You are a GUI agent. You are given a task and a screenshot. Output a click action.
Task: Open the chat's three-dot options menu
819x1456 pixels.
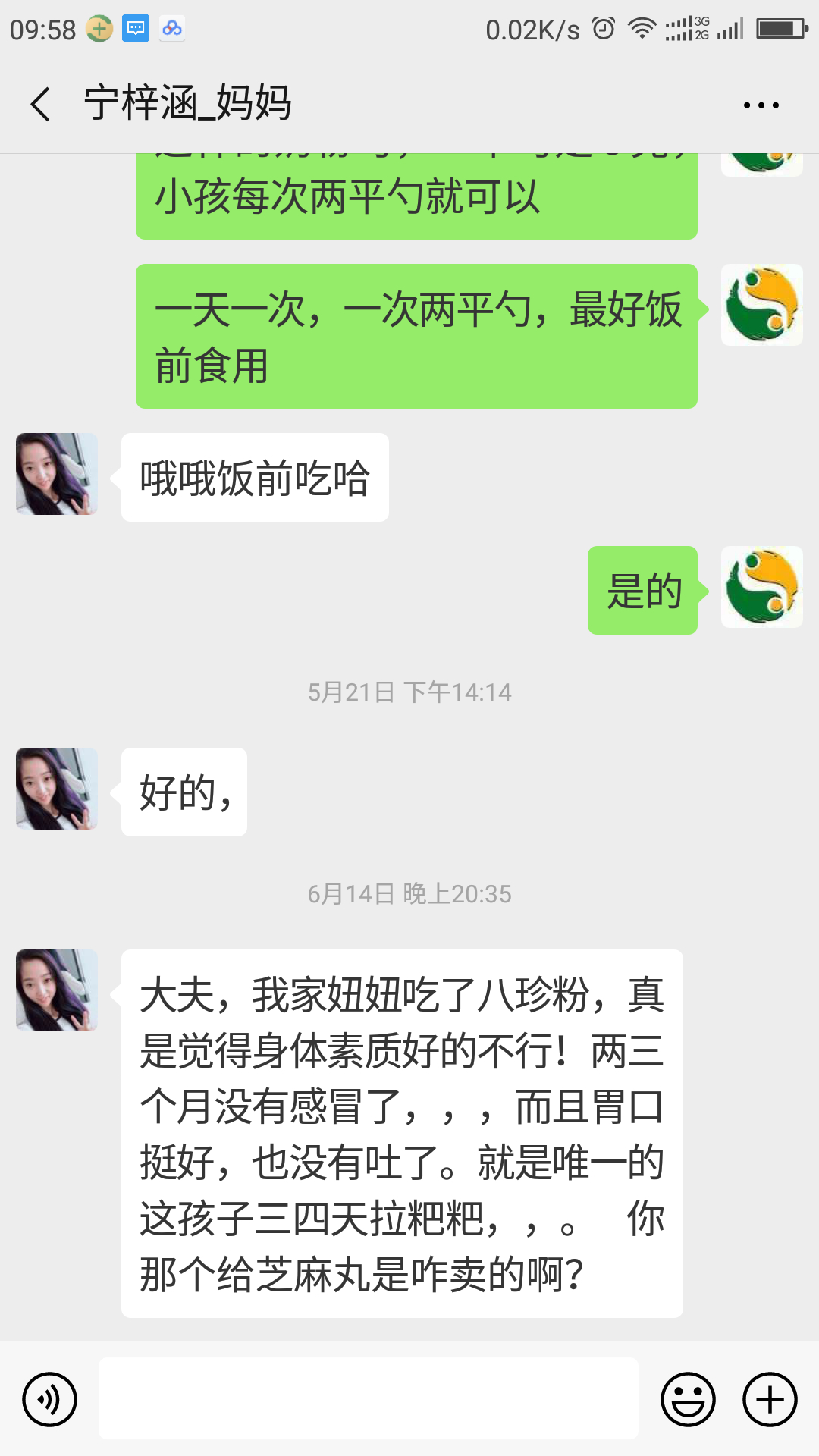761,105
